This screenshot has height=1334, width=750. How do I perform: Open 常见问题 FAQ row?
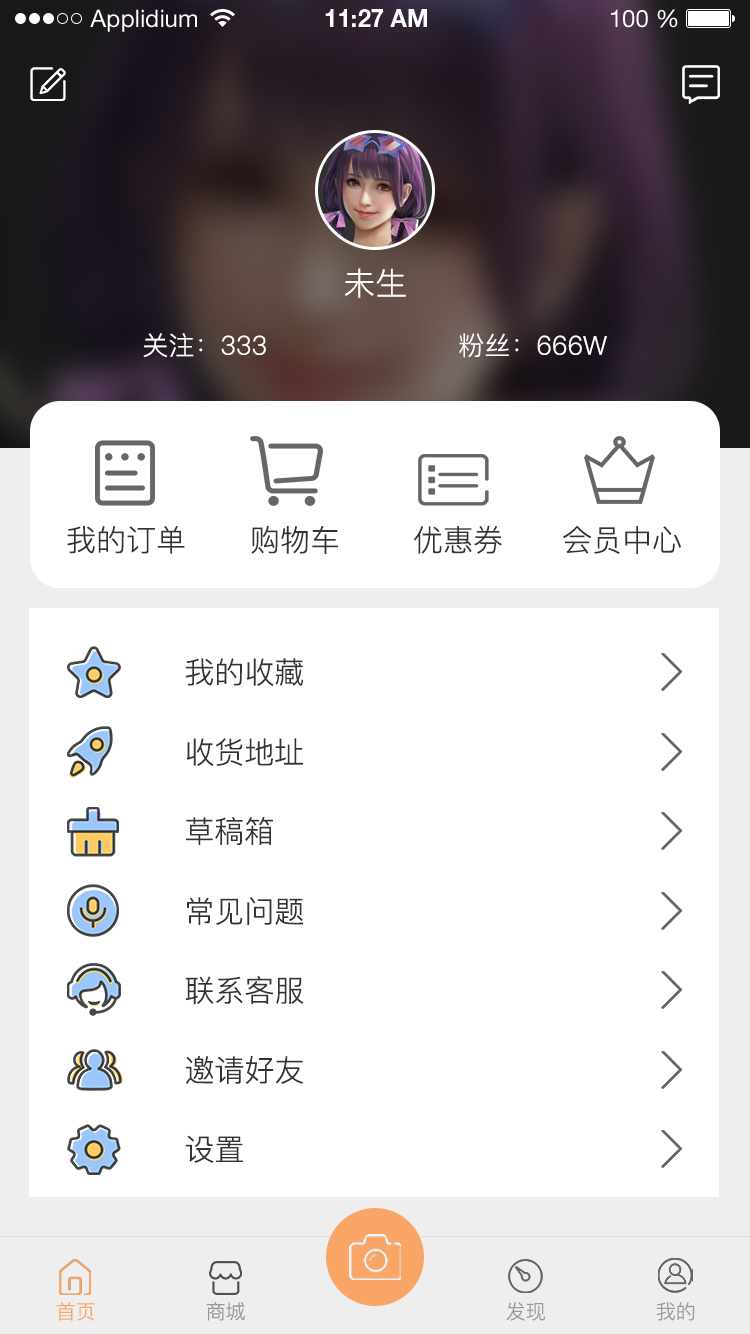(x=374, y=911)
